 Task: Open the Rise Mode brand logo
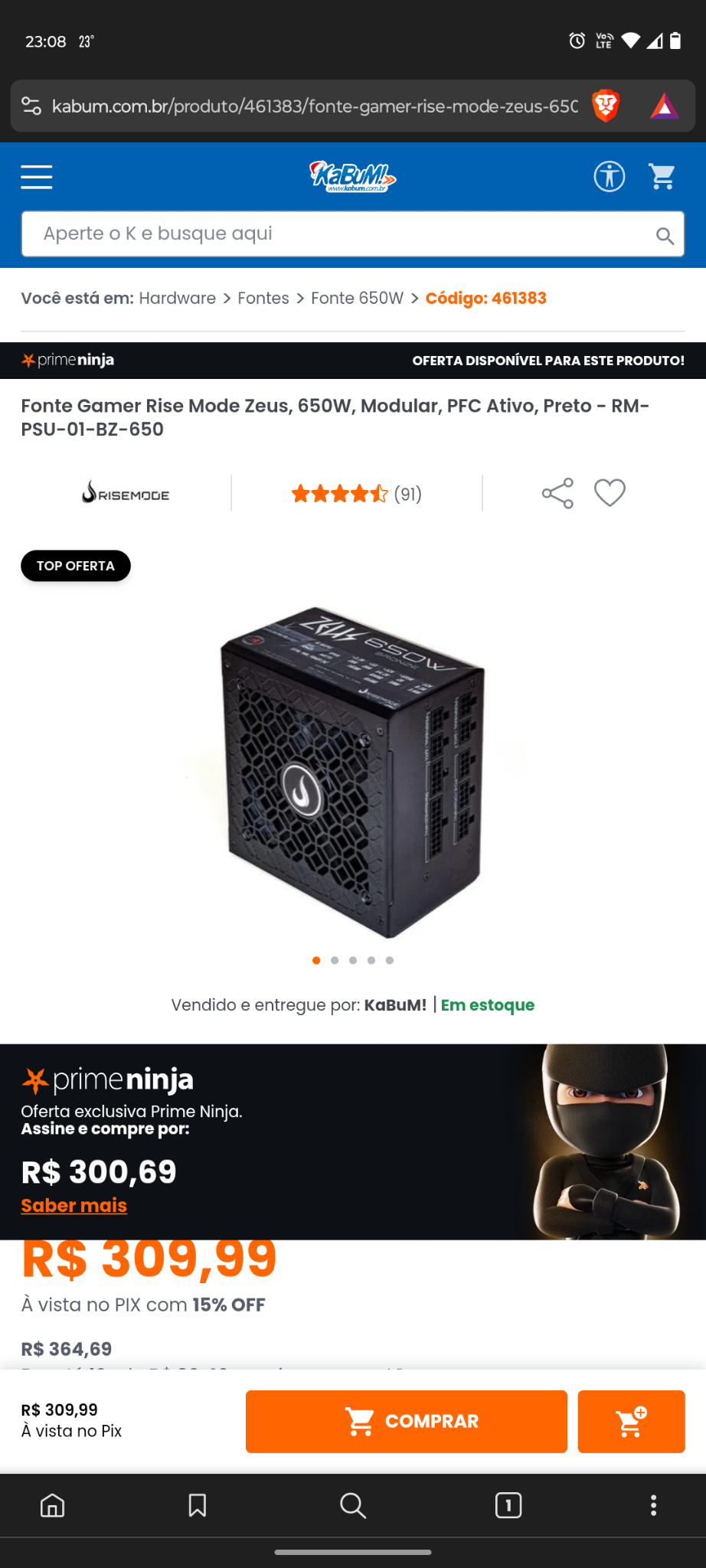point(126,492)
